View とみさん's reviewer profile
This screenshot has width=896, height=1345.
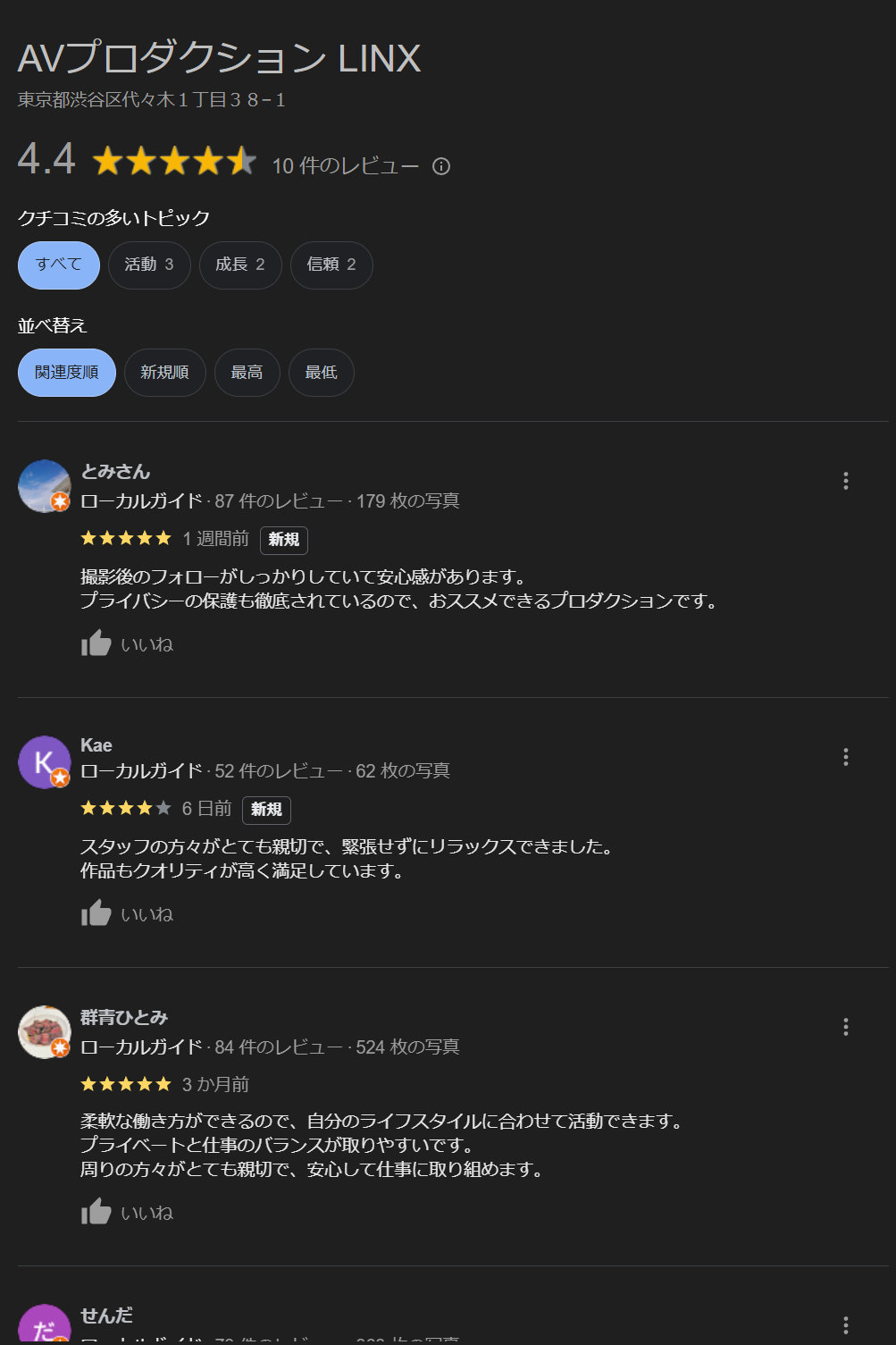(115, 471)
